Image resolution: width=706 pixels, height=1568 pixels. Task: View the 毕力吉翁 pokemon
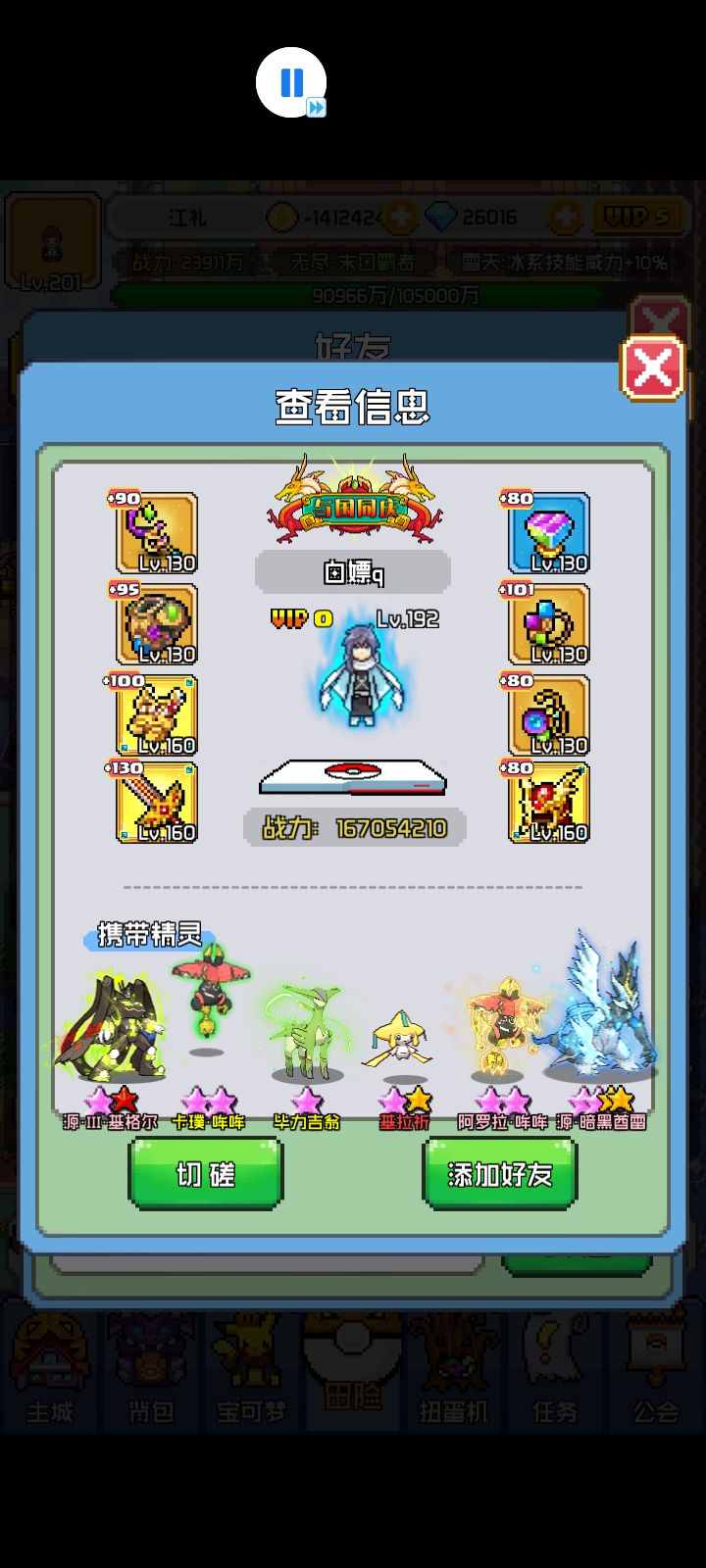pos(306,1034)
